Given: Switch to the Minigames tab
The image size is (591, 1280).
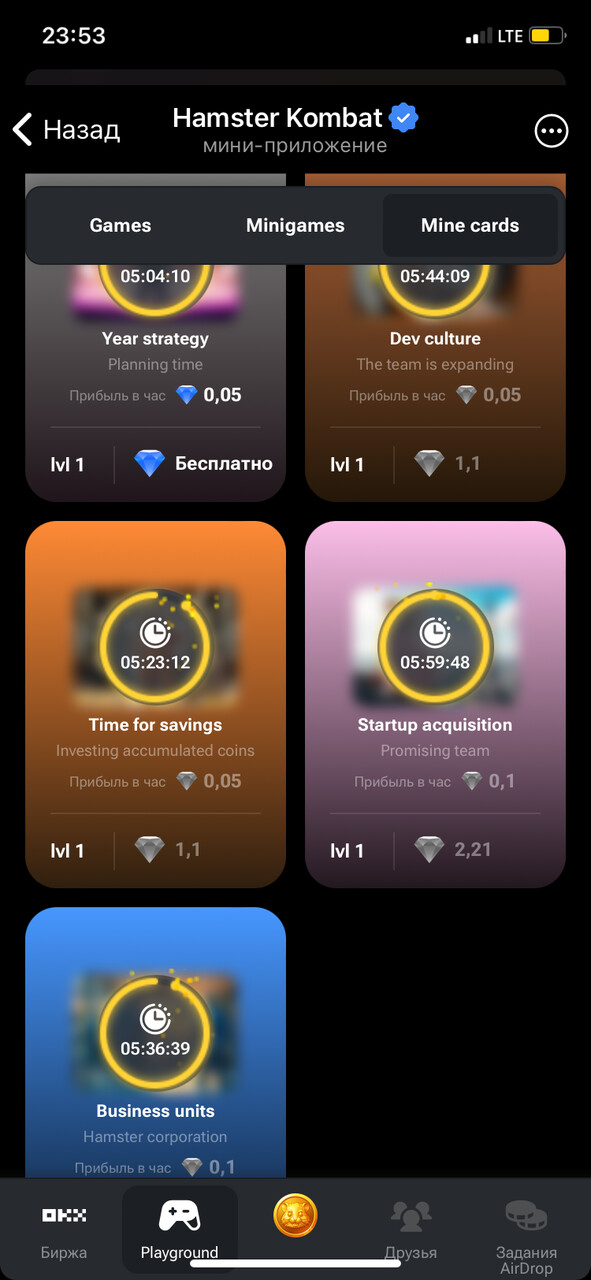Looking at the screenshot, I should point(295,225).
